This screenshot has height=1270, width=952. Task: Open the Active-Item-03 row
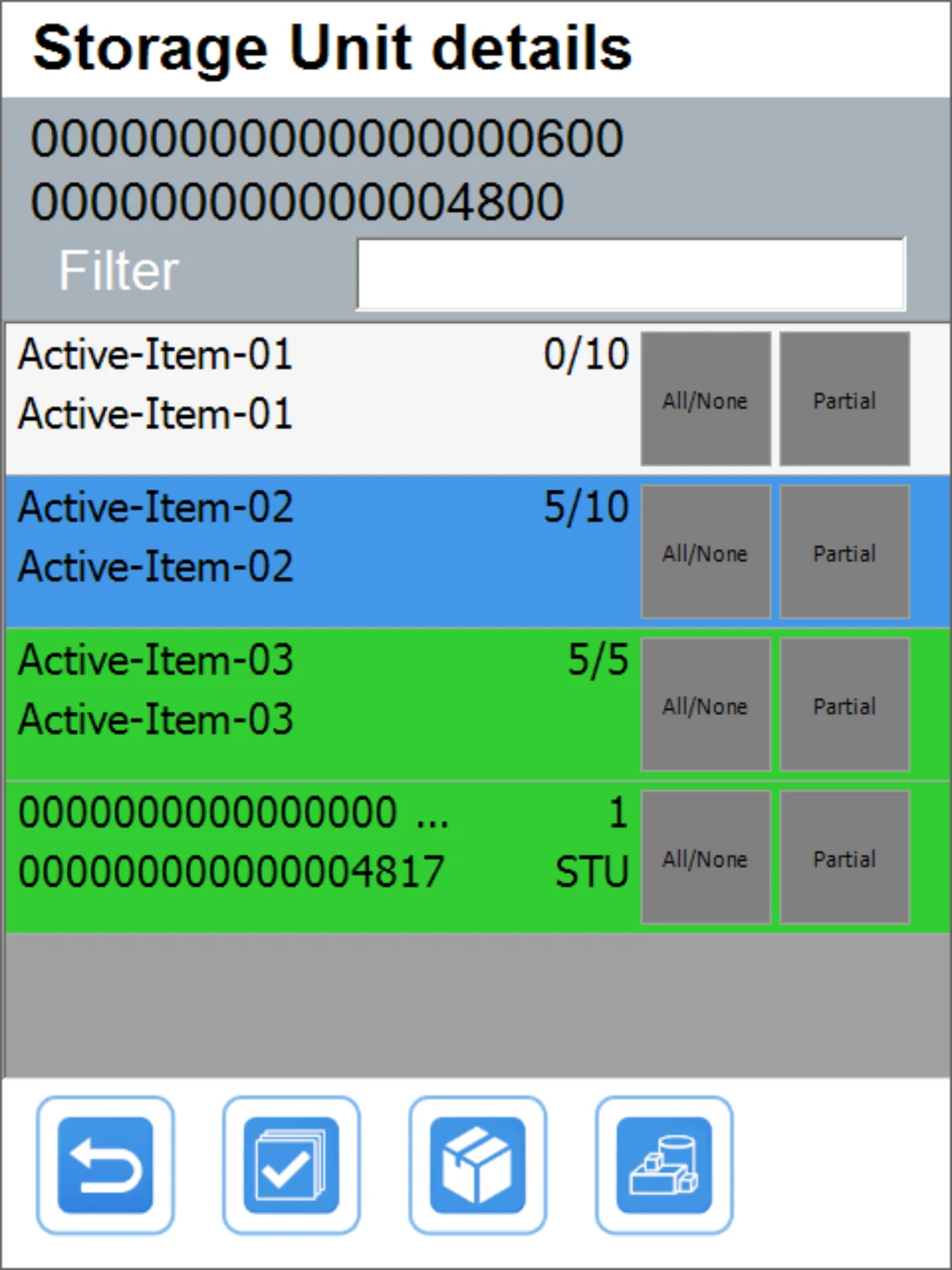coord(317,690)
